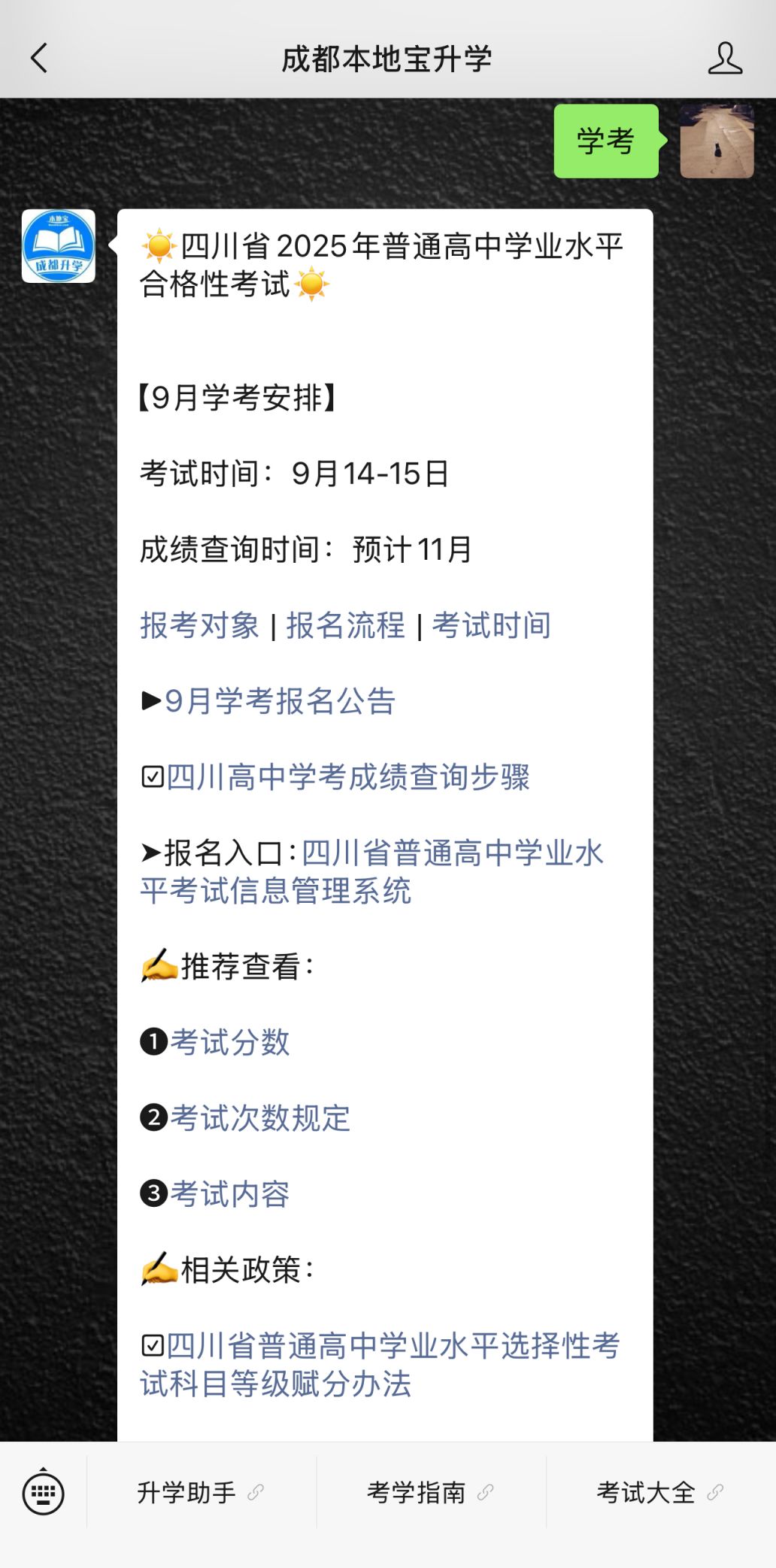Go back from 成都本地宝升学 chat
The image size is (776, 1568).
pos(39,58)
